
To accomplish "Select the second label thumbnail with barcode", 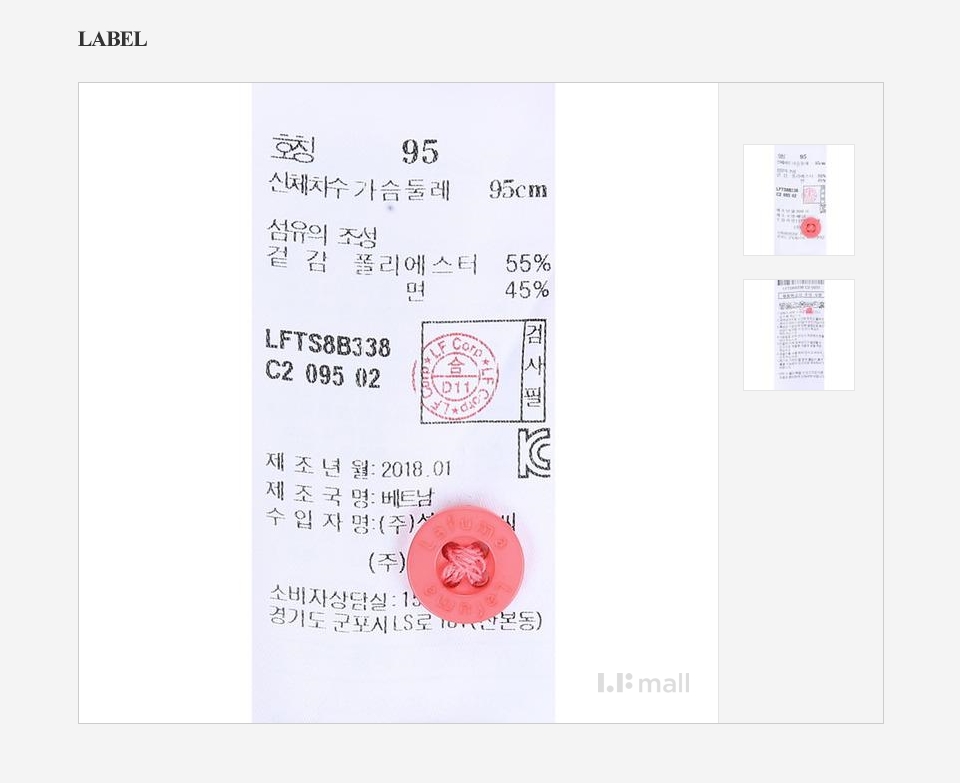I will [x=798, y=335].
